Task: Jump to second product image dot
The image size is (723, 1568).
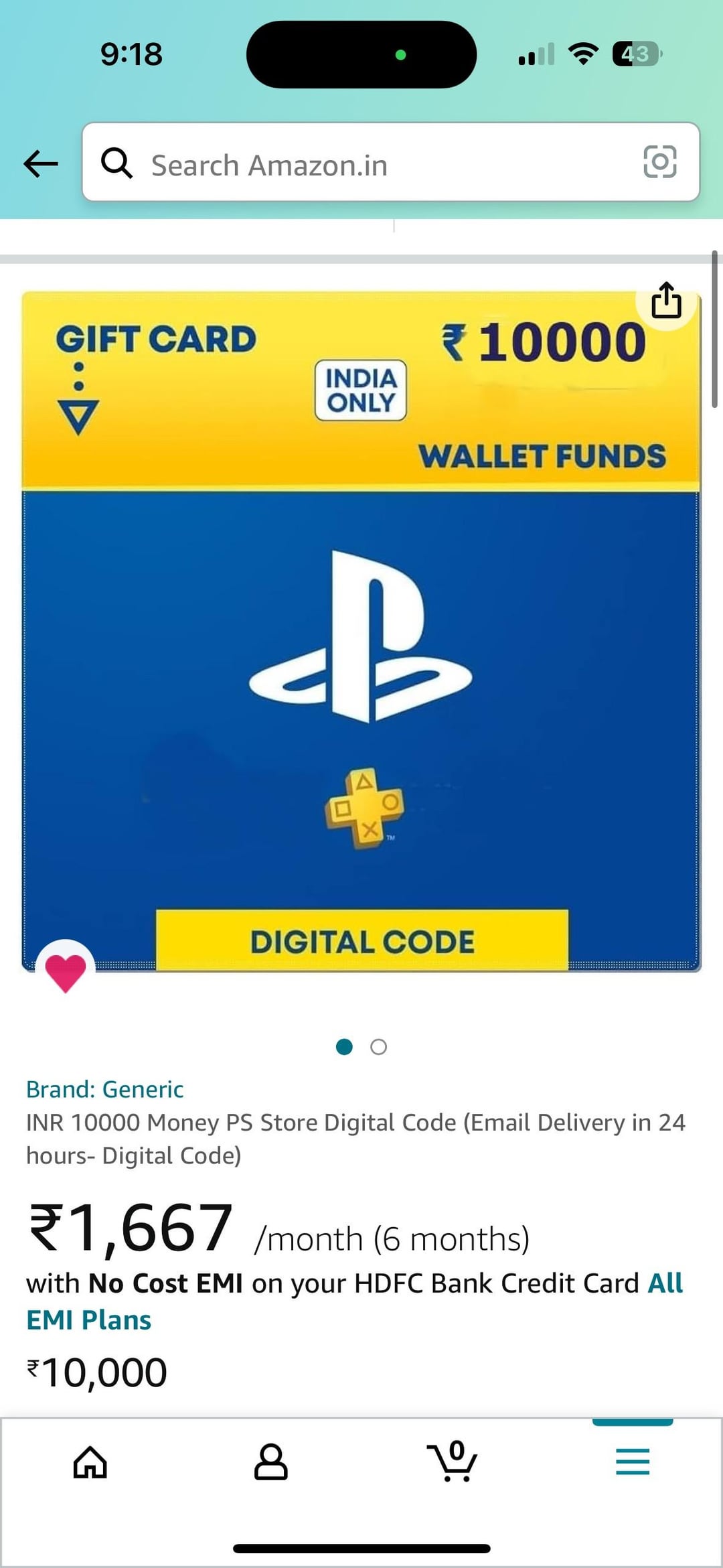Action: 379,1047
